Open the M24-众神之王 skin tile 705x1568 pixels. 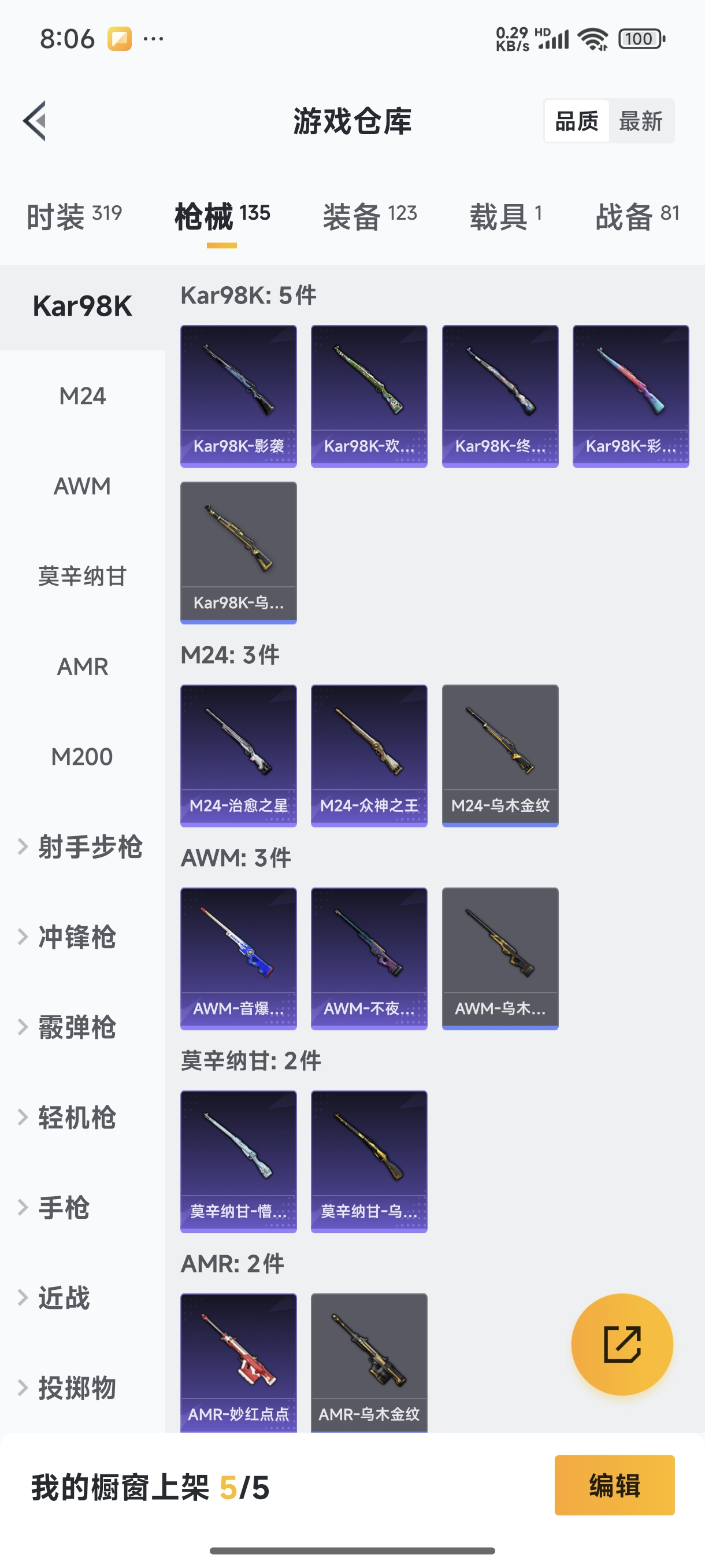click(x=369, y=756)
